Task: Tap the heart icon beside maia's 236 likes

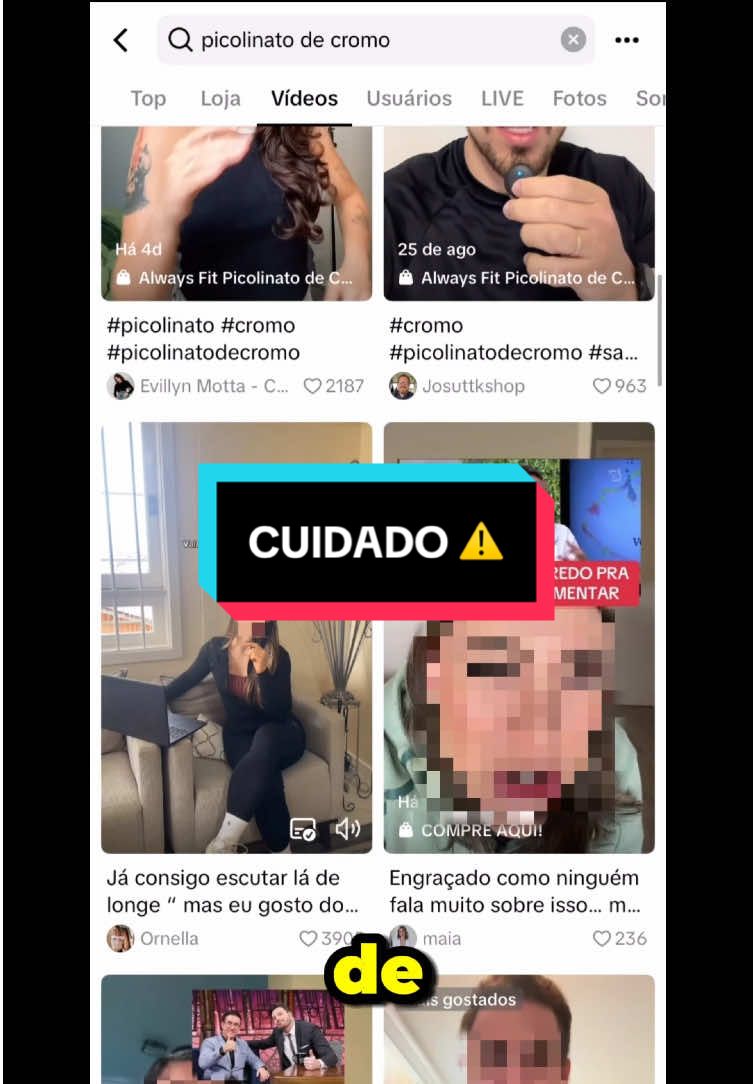Action: pyautogui.click(x=601, y=939)
